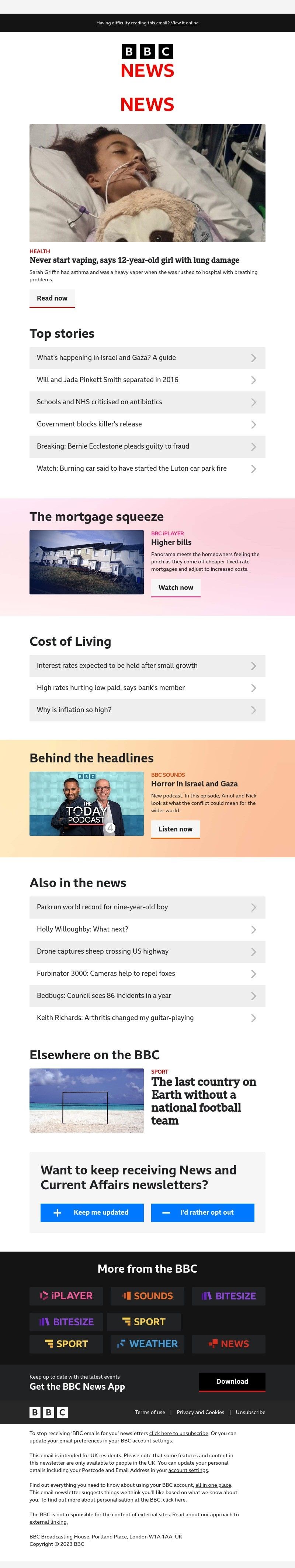Open the Weather link
This screenshot has width=295, height=1568.
pos(147,1344)
